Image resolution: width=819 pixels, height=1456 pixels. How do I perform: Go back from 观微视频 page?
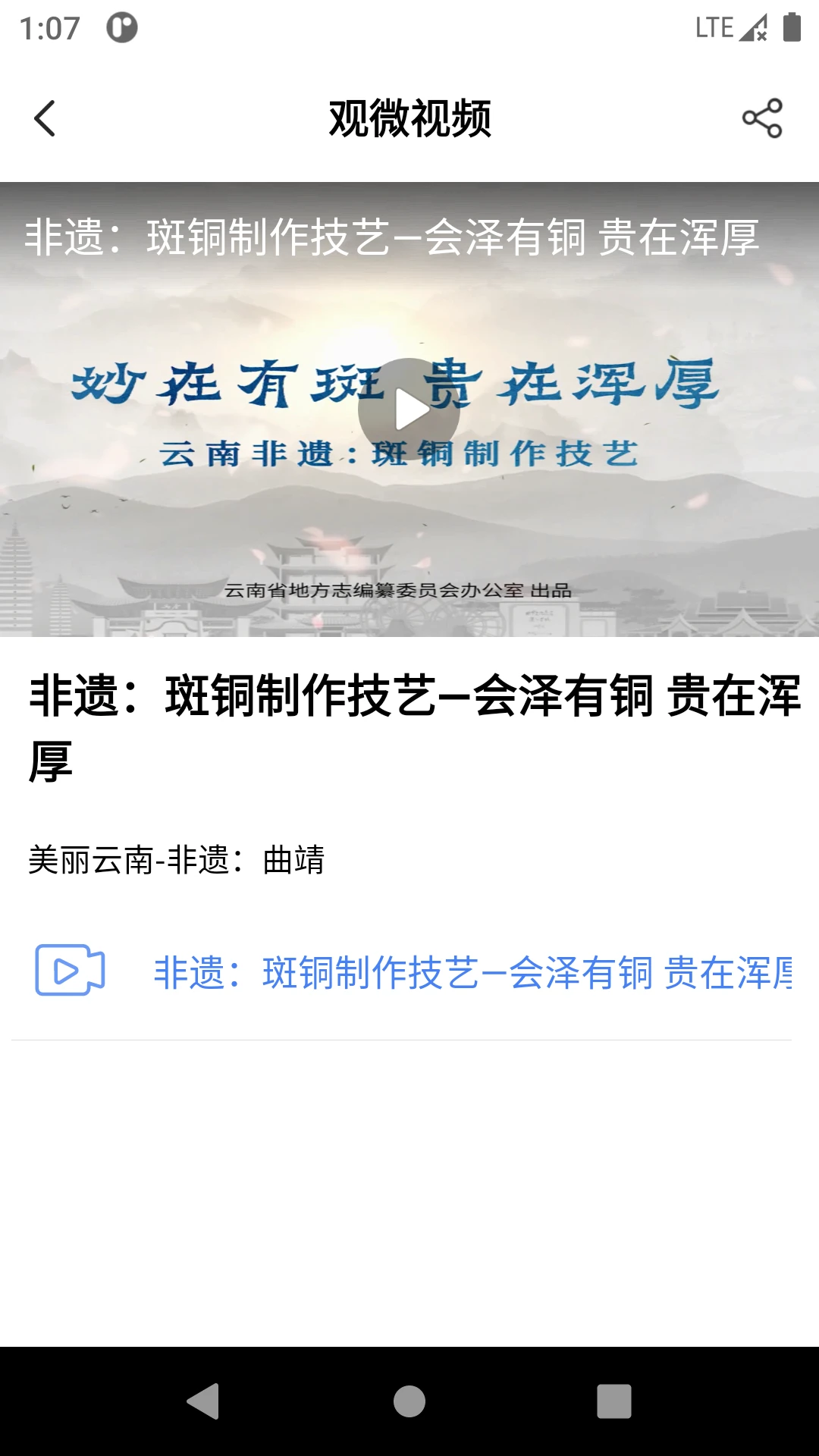click(45, 118)
